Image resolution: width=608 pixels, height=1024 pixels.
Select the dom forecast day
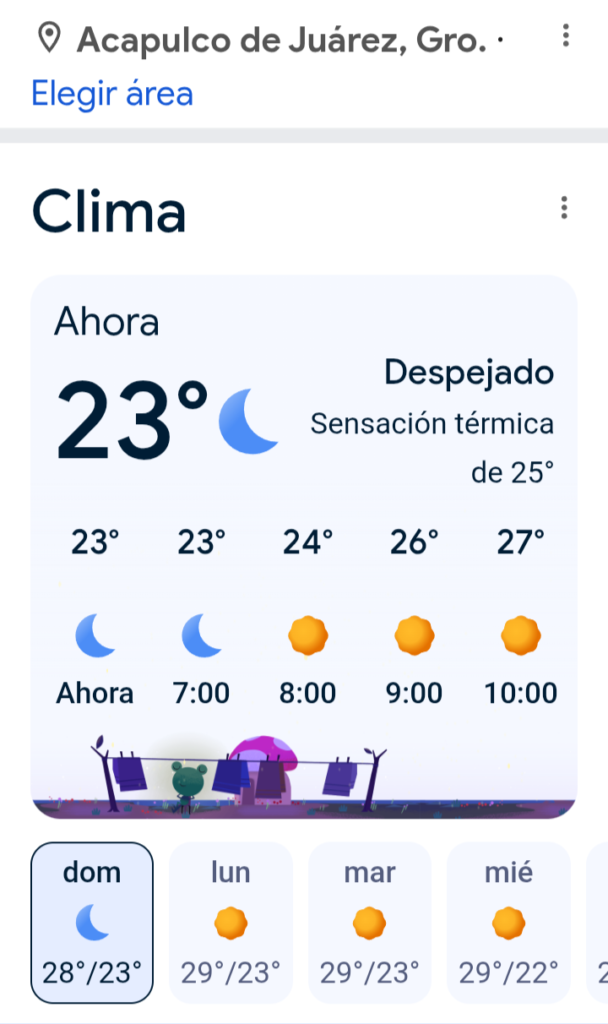tap(92, 922)
